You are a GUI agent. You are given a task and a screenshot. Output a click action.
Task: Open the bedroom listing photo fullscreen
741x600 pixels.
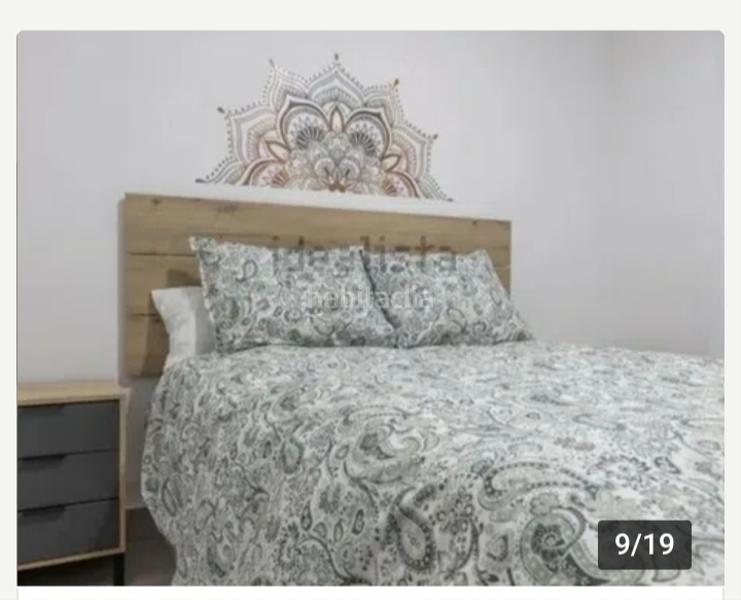pyautogui.click(x=370, y=308)
